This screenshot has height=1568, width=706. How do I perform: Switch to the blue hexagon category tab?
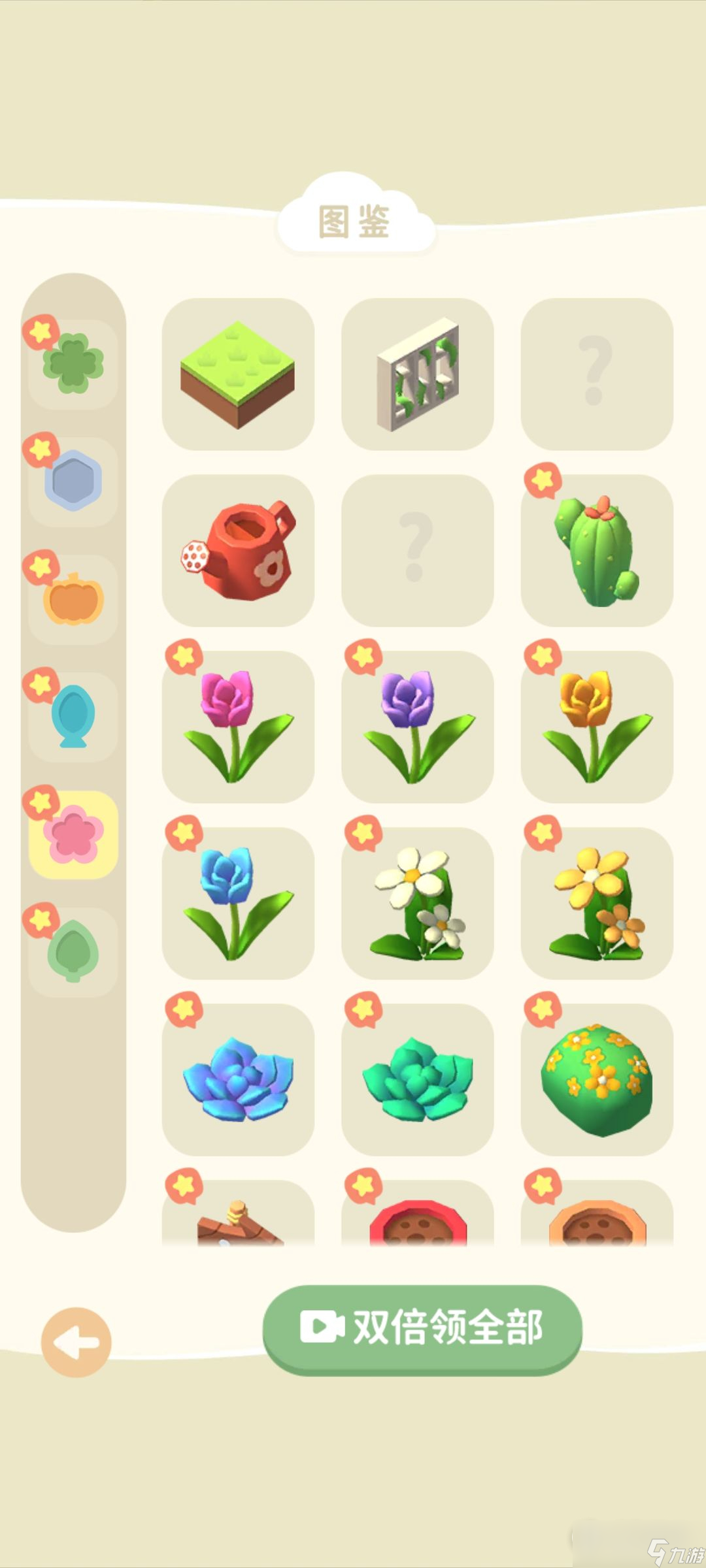(73, 482)
